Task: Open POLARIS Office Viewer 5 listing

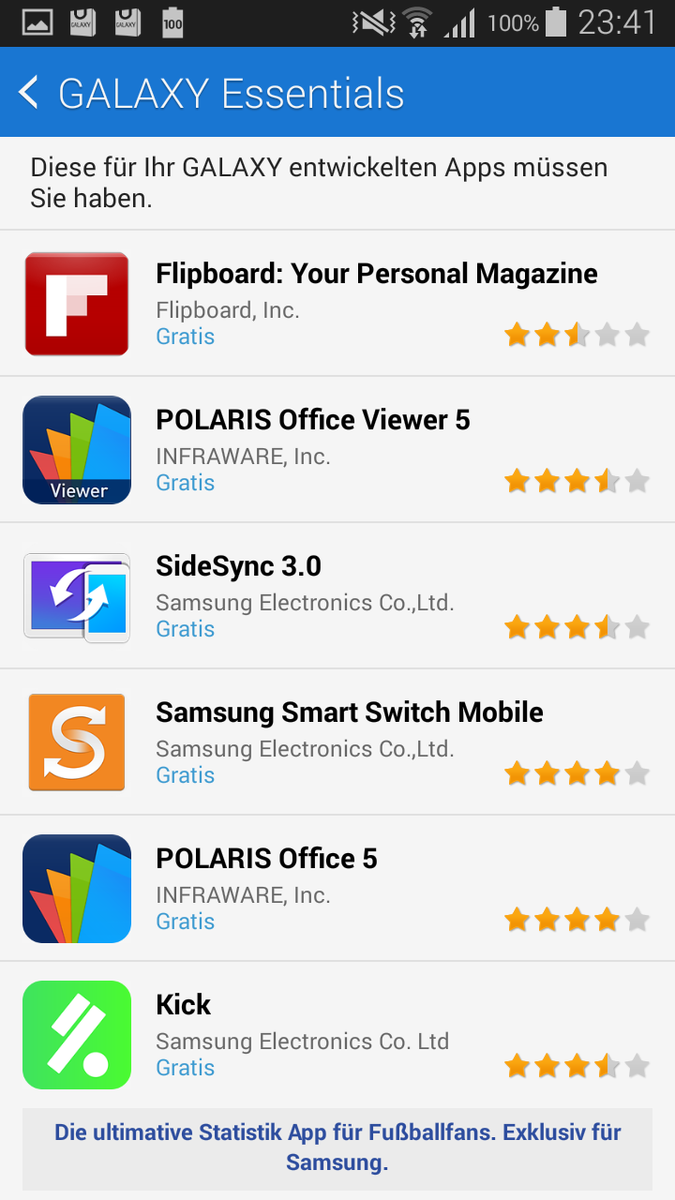Action: tap(312, 420)
